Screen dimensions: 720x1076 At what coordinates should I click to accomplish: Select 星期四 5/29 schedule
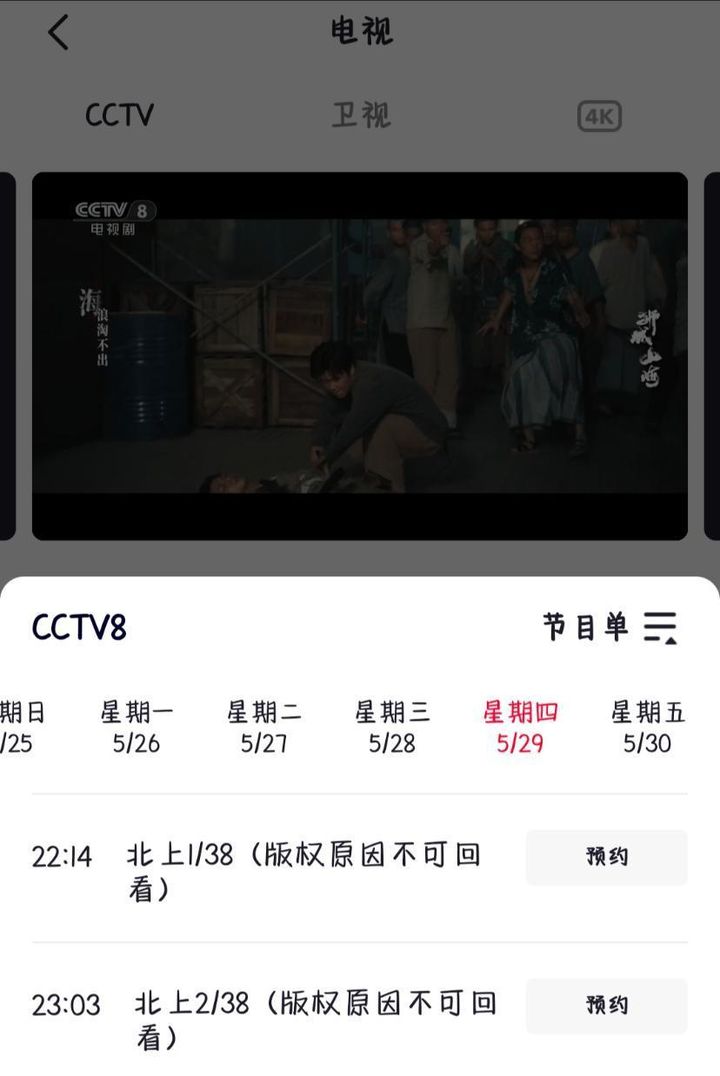(520, 727)
